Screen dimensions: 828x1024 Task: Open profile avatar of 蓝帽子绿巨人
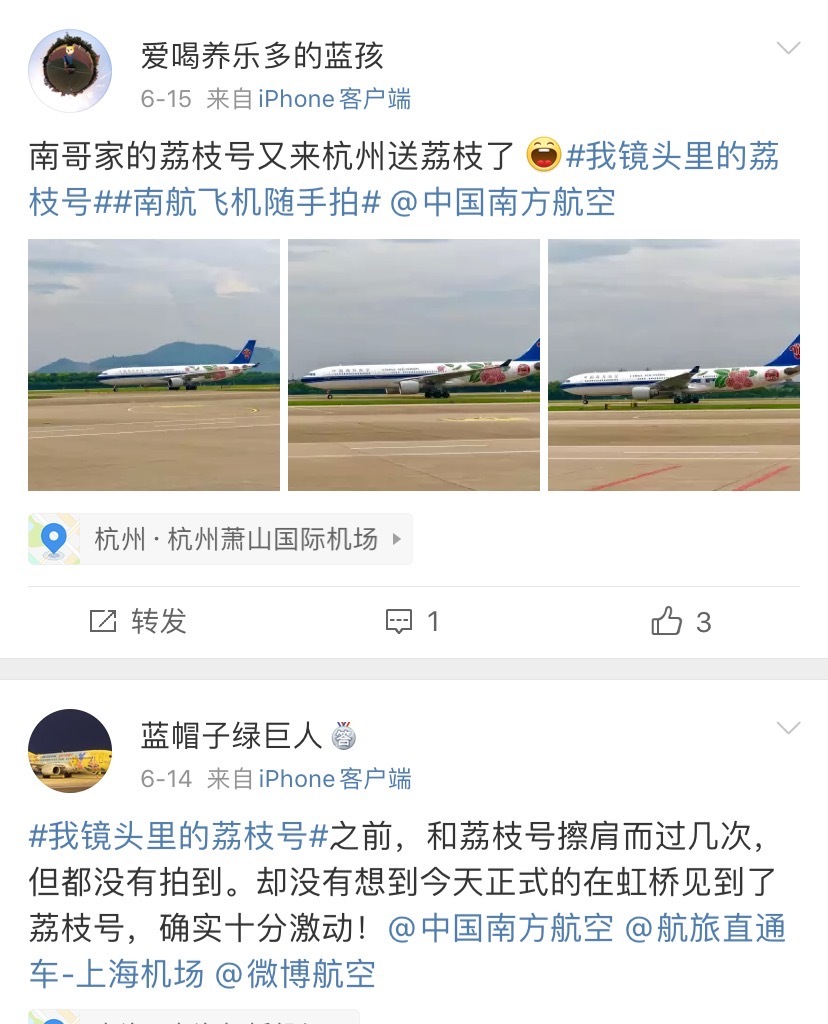70,751
